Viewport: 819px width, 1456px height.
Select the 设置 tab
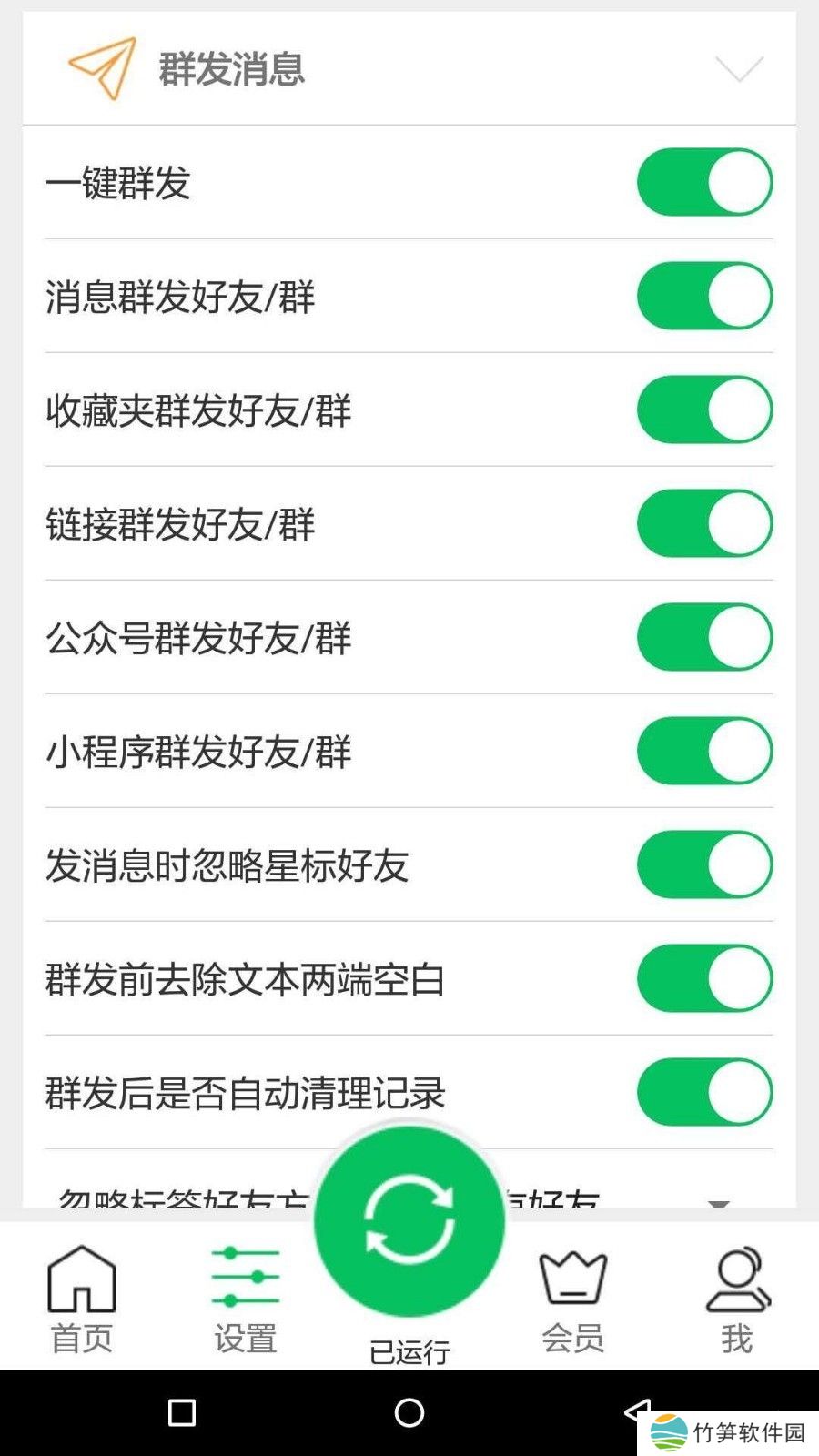(x=246, y=1299)
